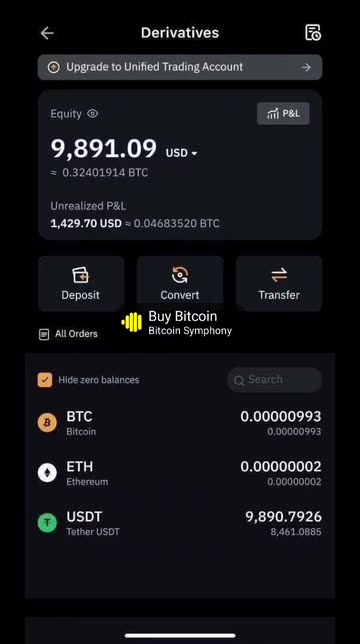The width and height of the screenshot is (360, 644).
Task: Tap the asset Search field
Action: point(275,380)
